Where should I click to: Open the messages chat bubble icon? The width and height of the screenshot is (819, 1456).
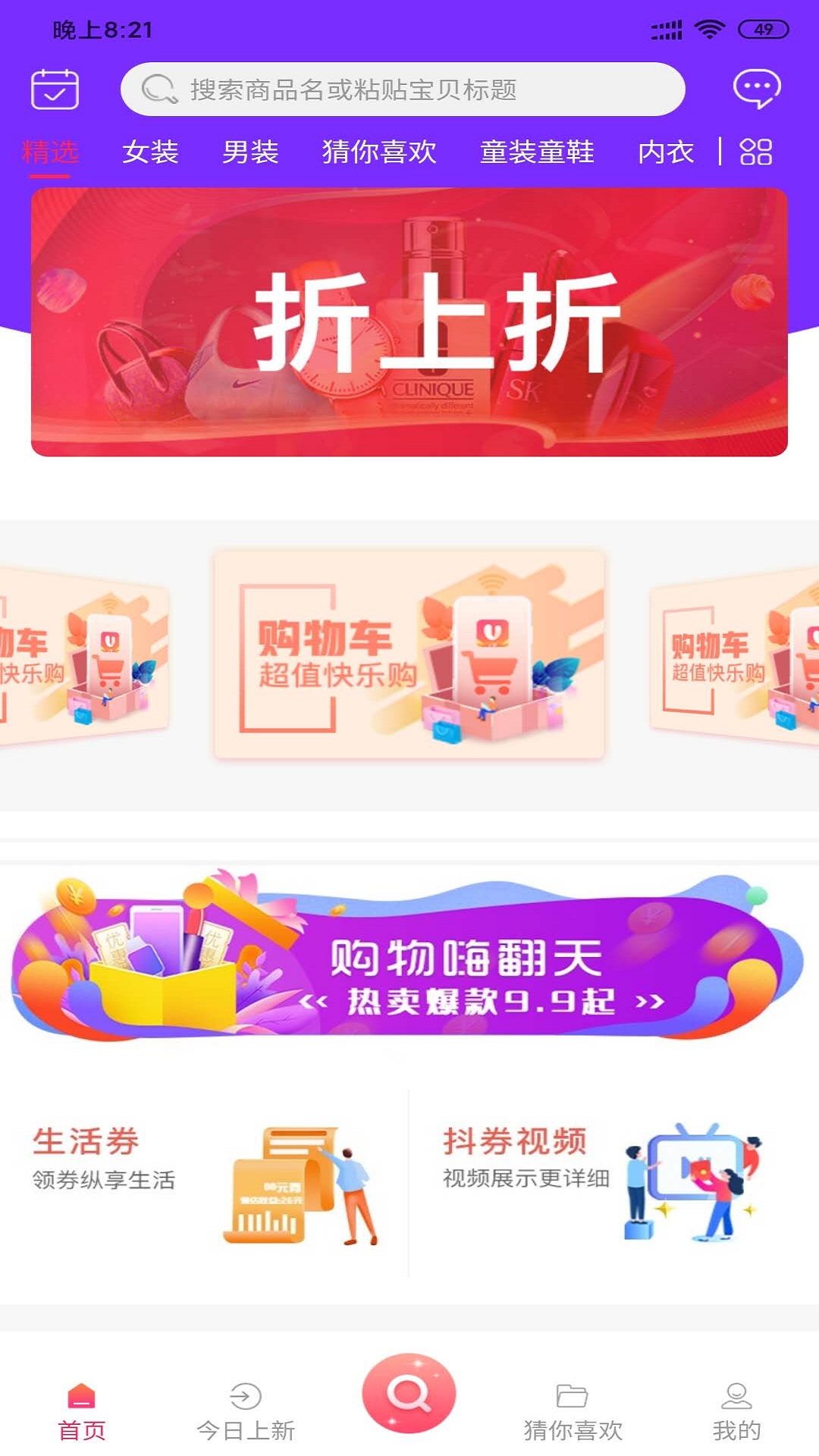(x=757, y=89)
